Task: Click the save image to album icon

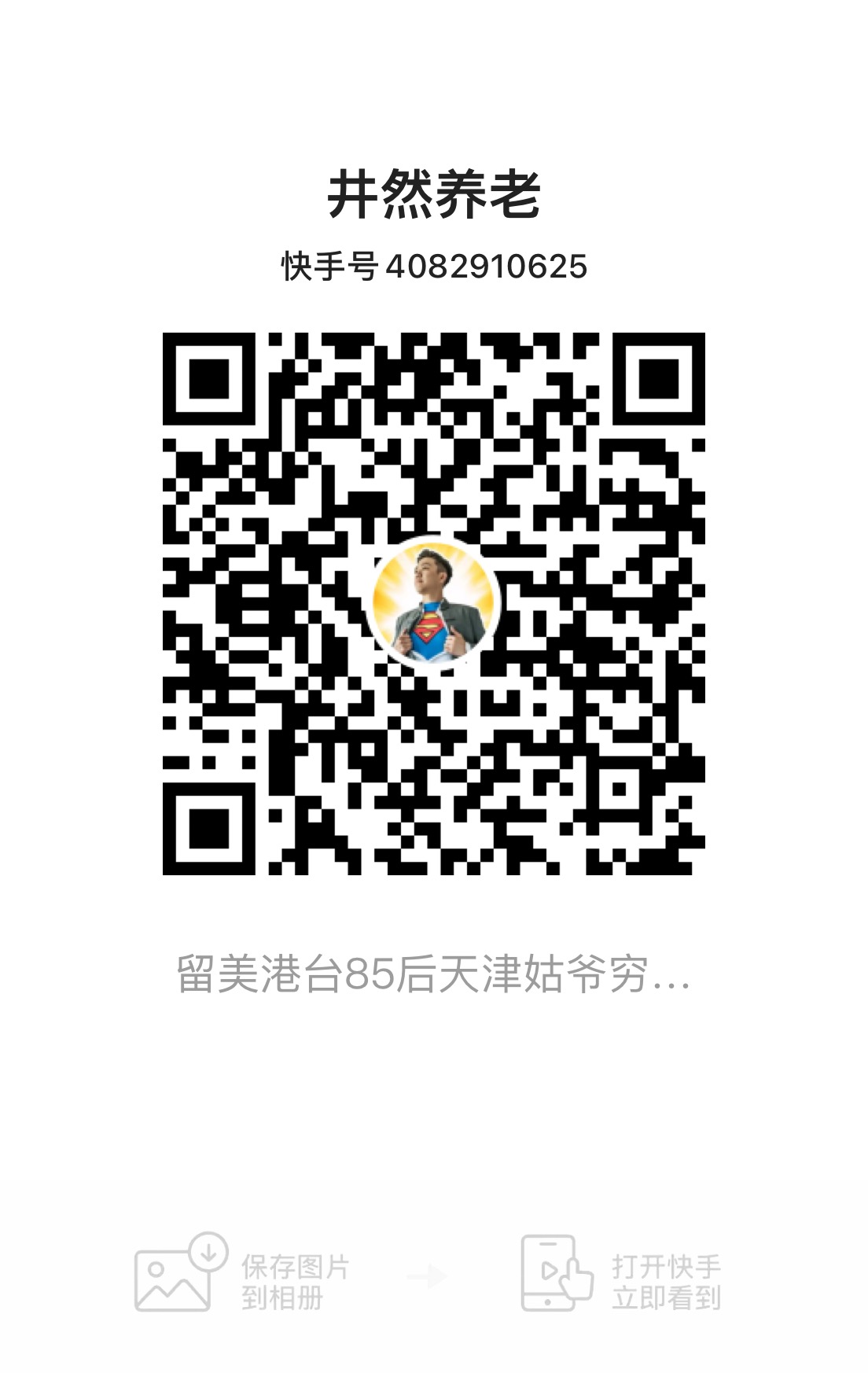Action: click(175, 1275)
